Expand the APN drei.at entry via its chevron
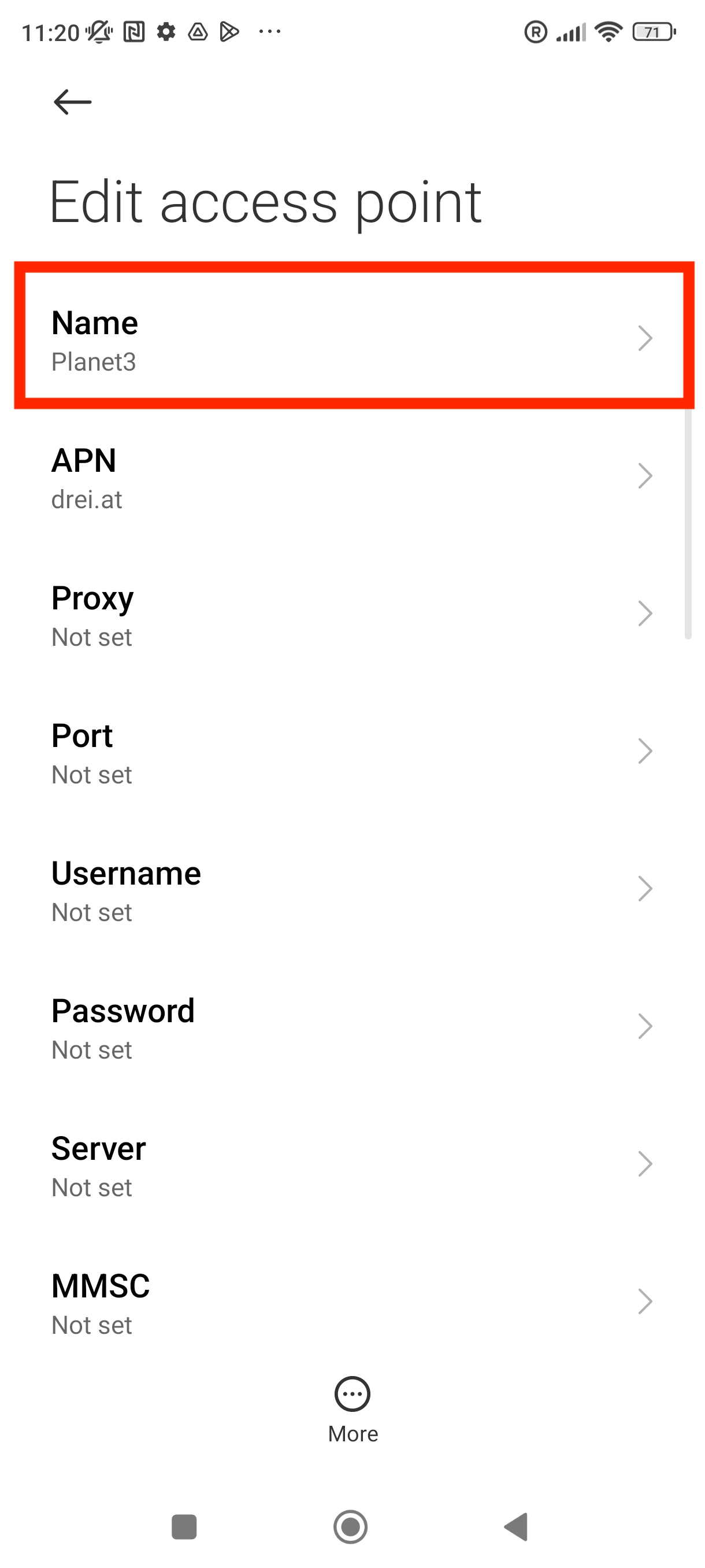The image size is (705, 1568). pyautogui.click(x=645, y=476)
